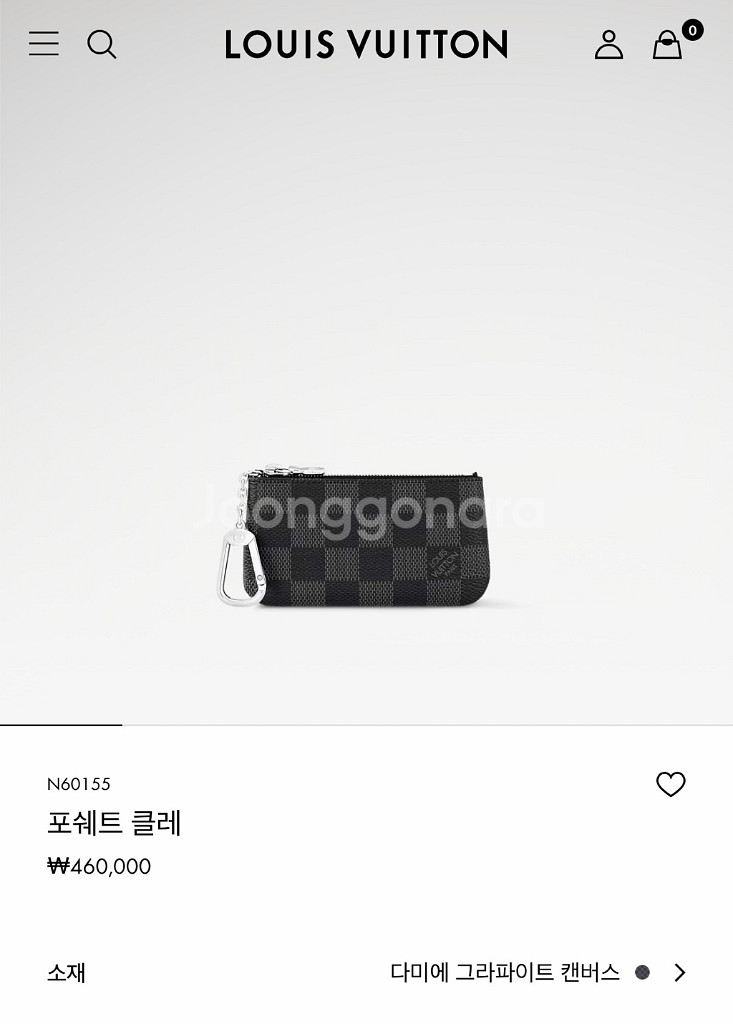
Task: Click the search magnifier icon
Action: [101, 44]
